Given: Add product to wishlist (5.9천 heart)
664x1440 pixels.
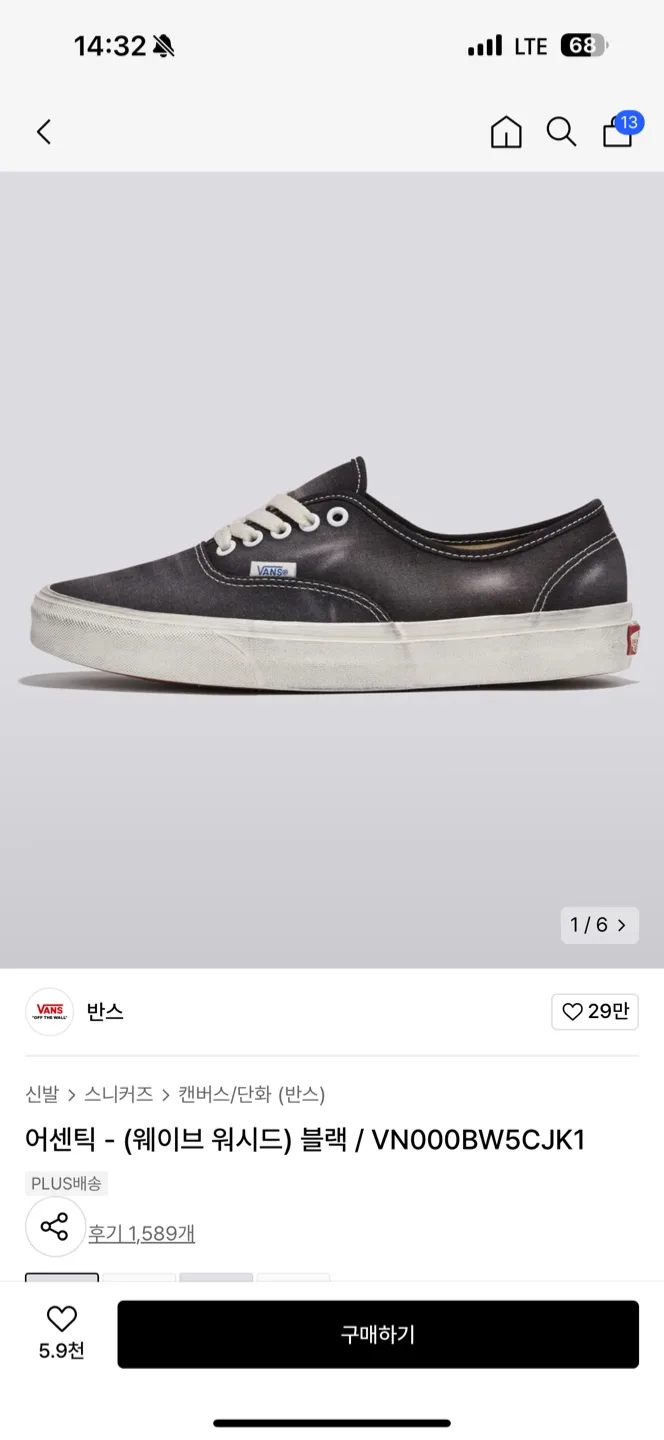Looking at the screenshot, I should click(x=62, y=1332).
